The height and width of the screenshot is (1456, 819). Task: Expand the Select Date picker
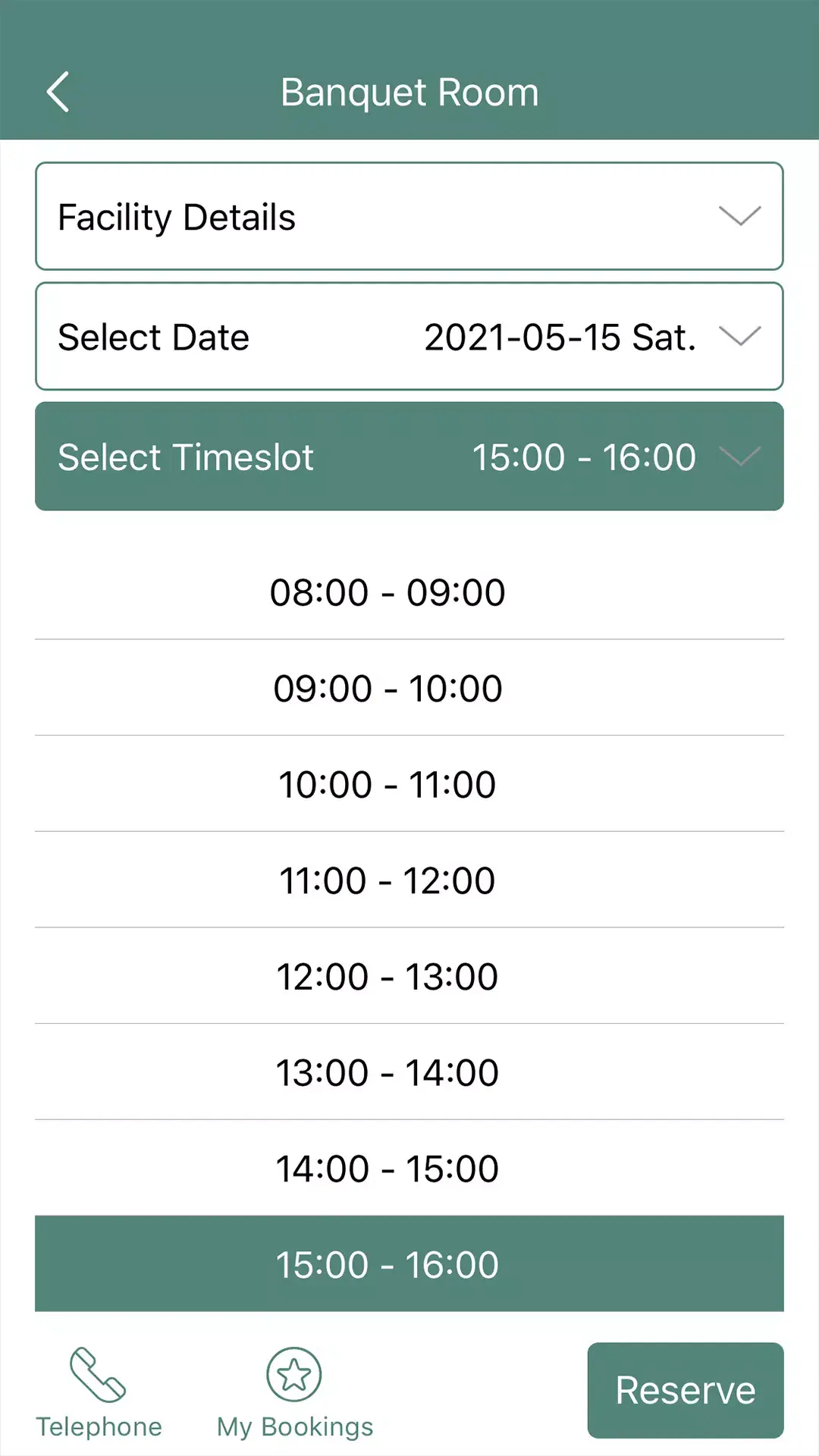[409, 336]
